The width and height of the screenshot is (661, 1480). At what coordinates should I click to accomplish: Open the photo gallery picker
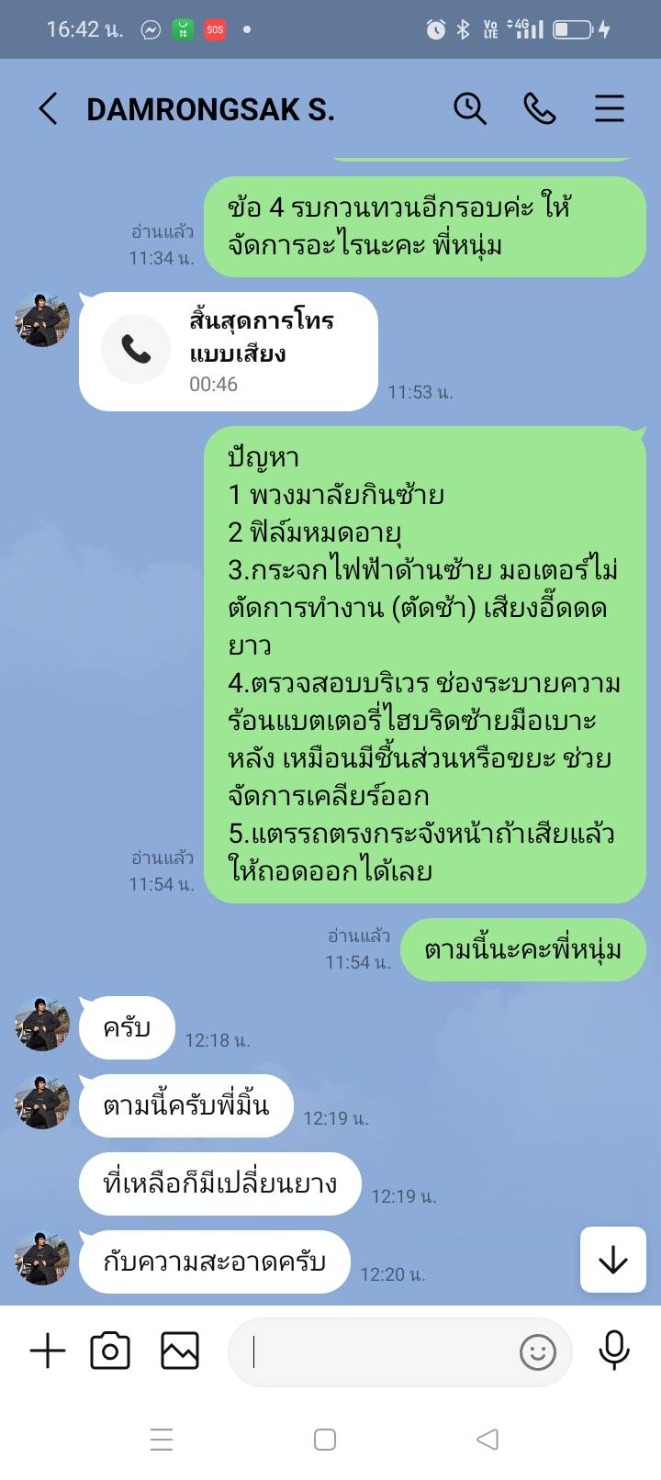[x=180, y=1352]
